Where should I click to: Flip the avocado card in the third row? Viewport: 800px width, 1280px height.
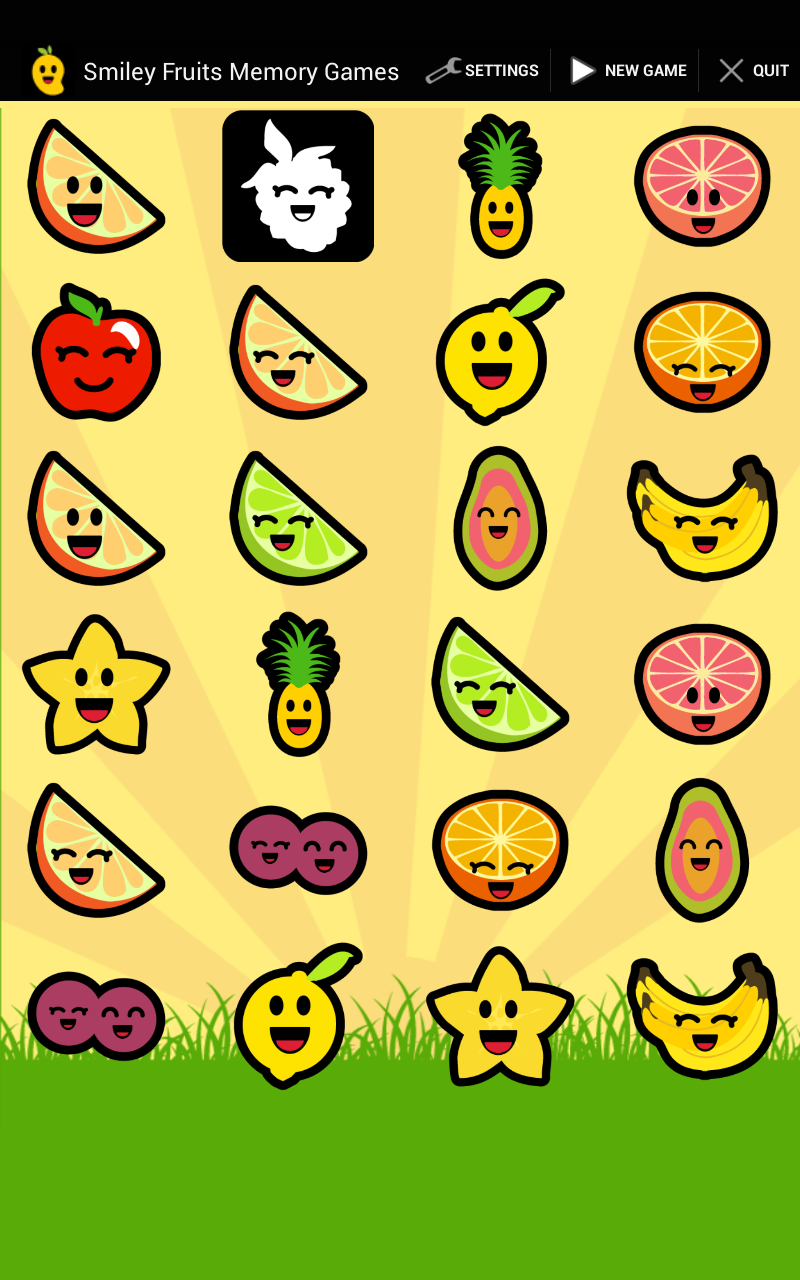pos(500,518)
